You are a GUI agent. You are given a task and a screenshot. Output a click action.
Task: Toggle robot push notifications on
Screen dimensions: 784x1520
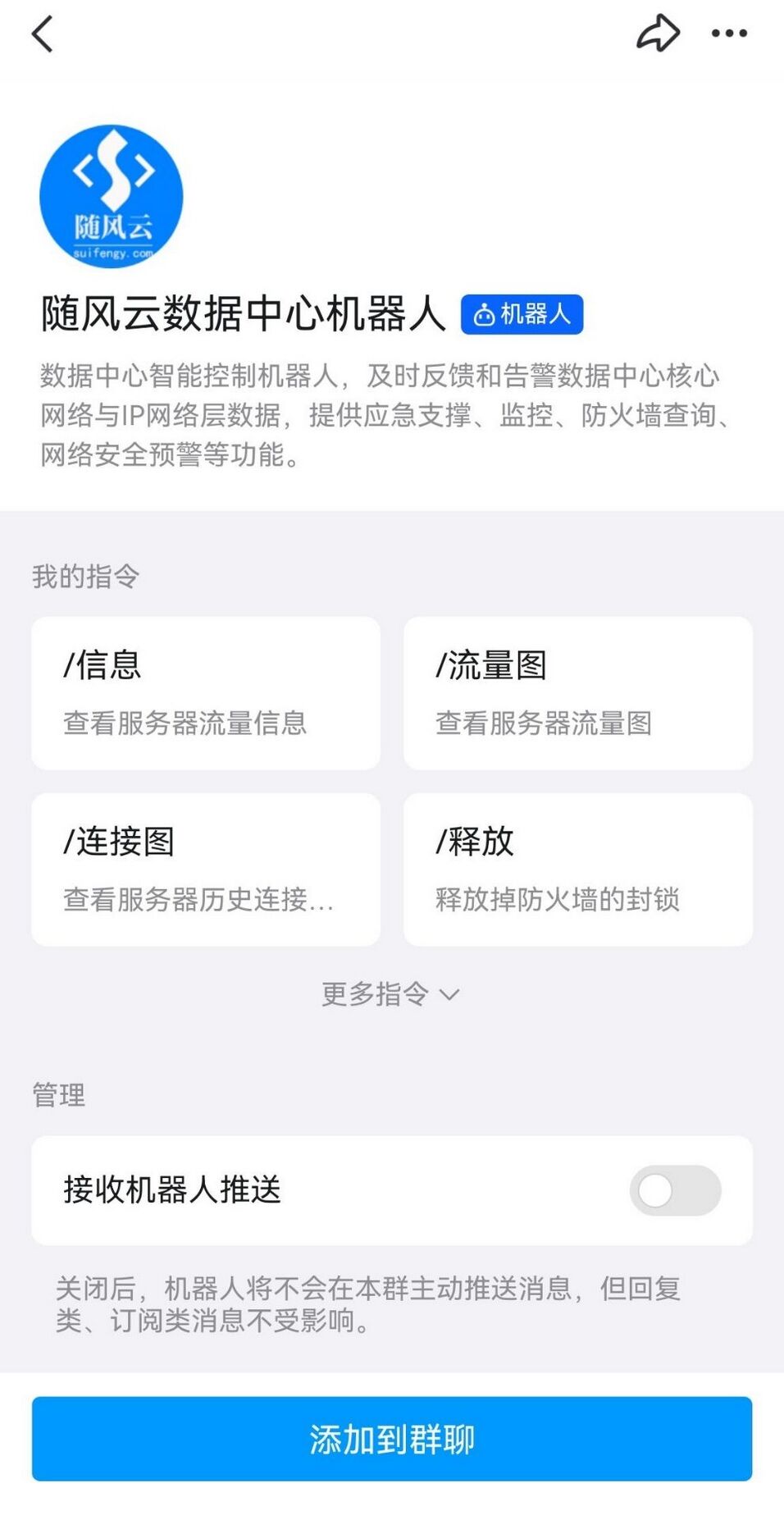(675, 1191)
